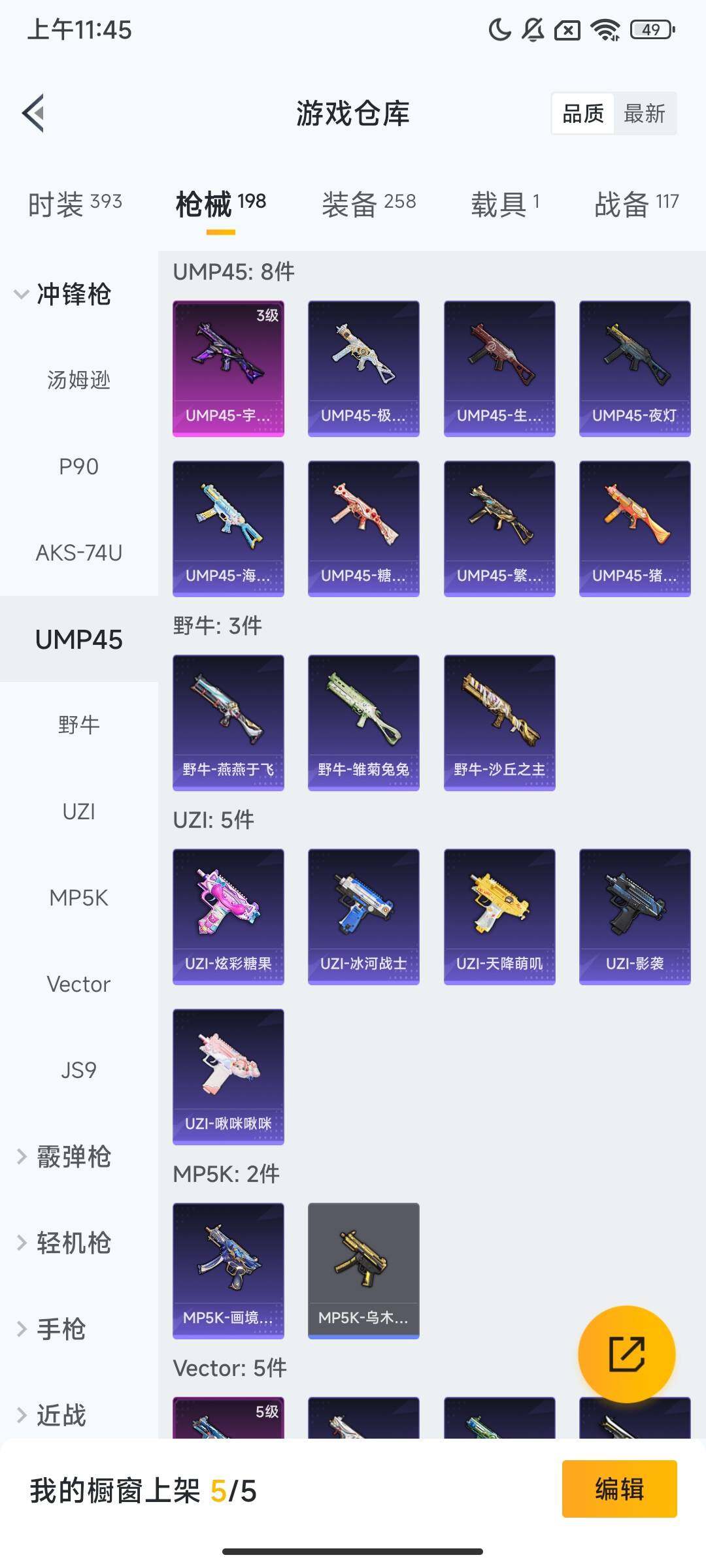The width and height of the screenshot is (706, 1568).
Task: Switch sorting to 最新
Action: pos(646,113)
